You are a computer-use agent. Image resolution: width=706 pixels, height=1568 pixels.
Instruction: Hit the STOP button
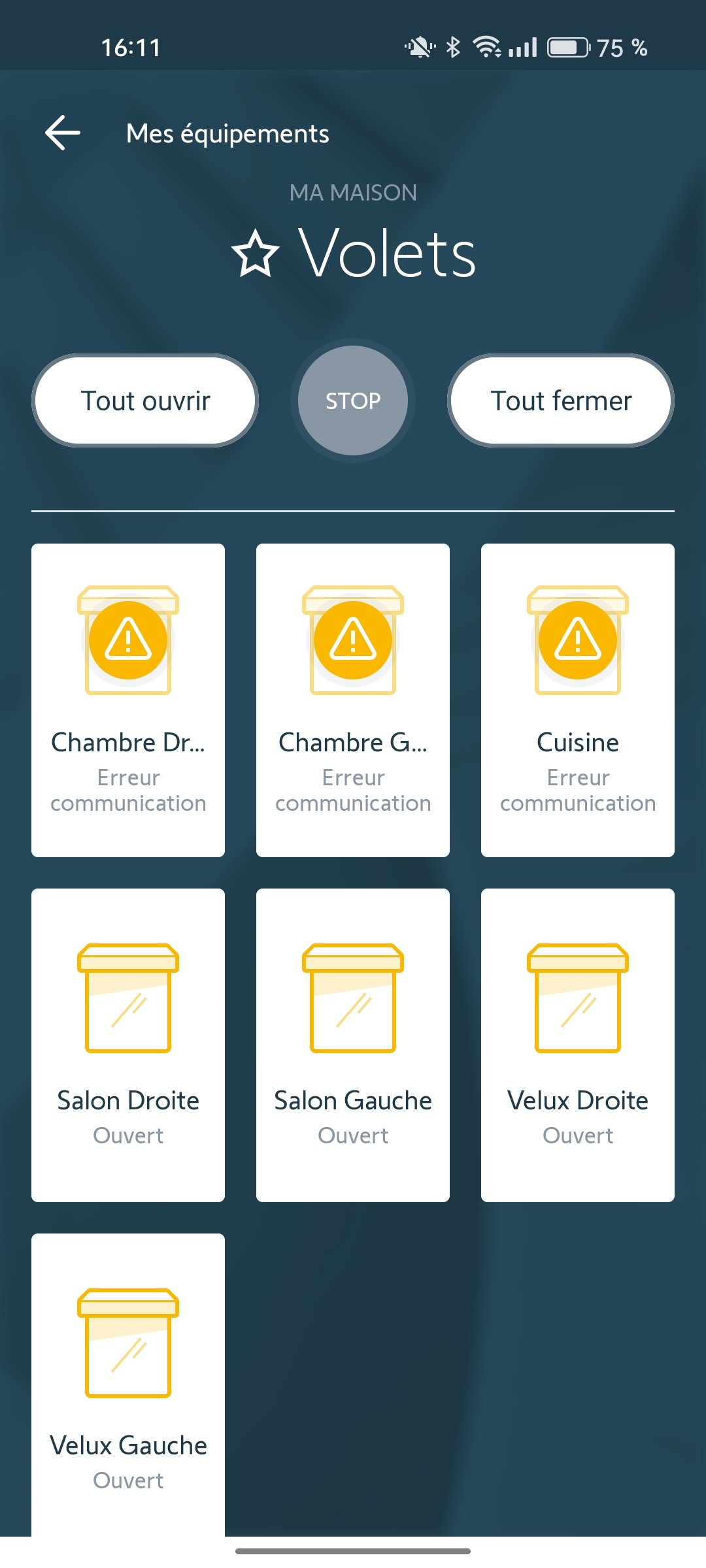pos(353,400)
